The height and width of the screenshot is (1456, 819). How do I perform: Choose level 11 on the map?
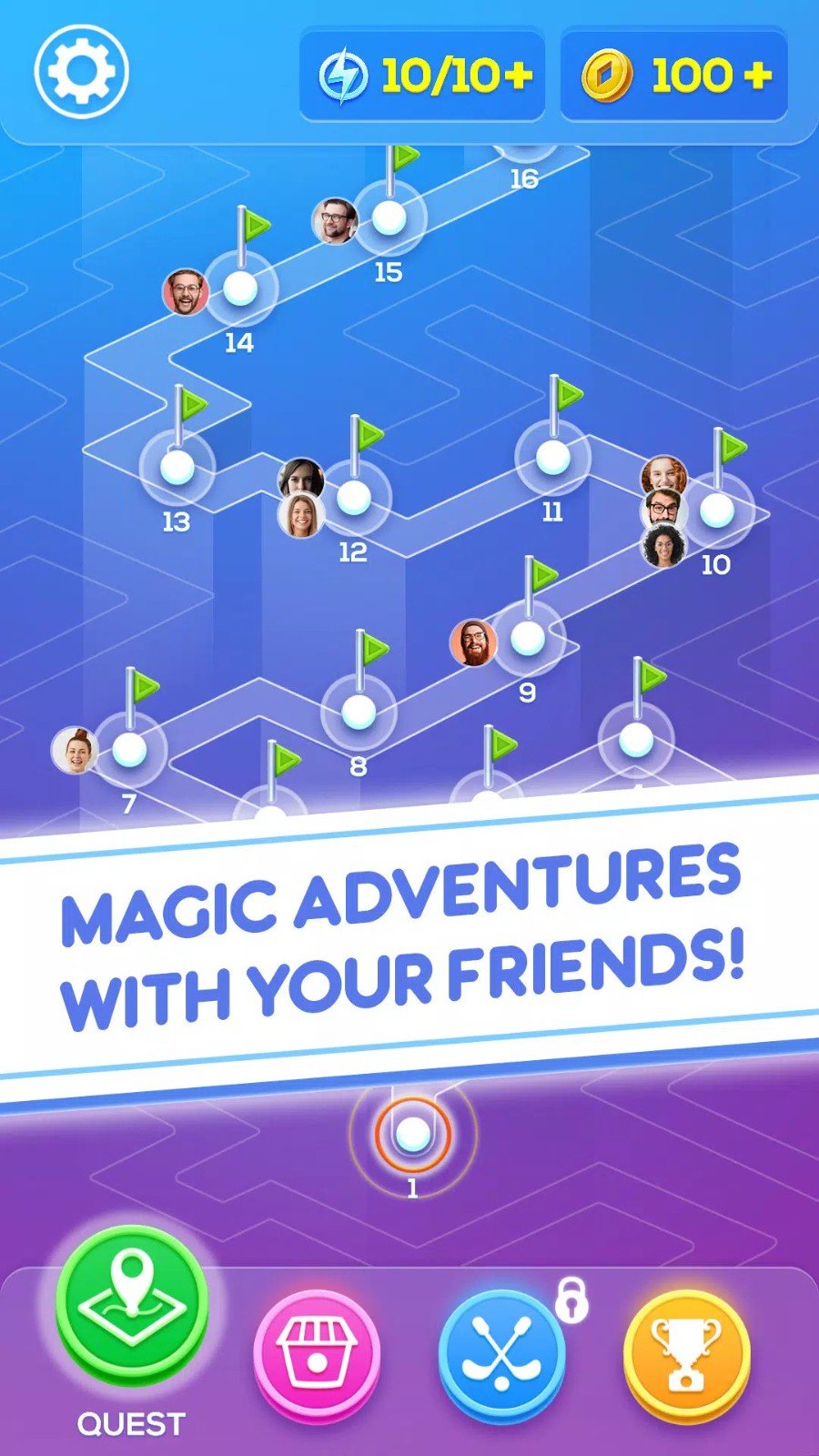tap(552, 457)
